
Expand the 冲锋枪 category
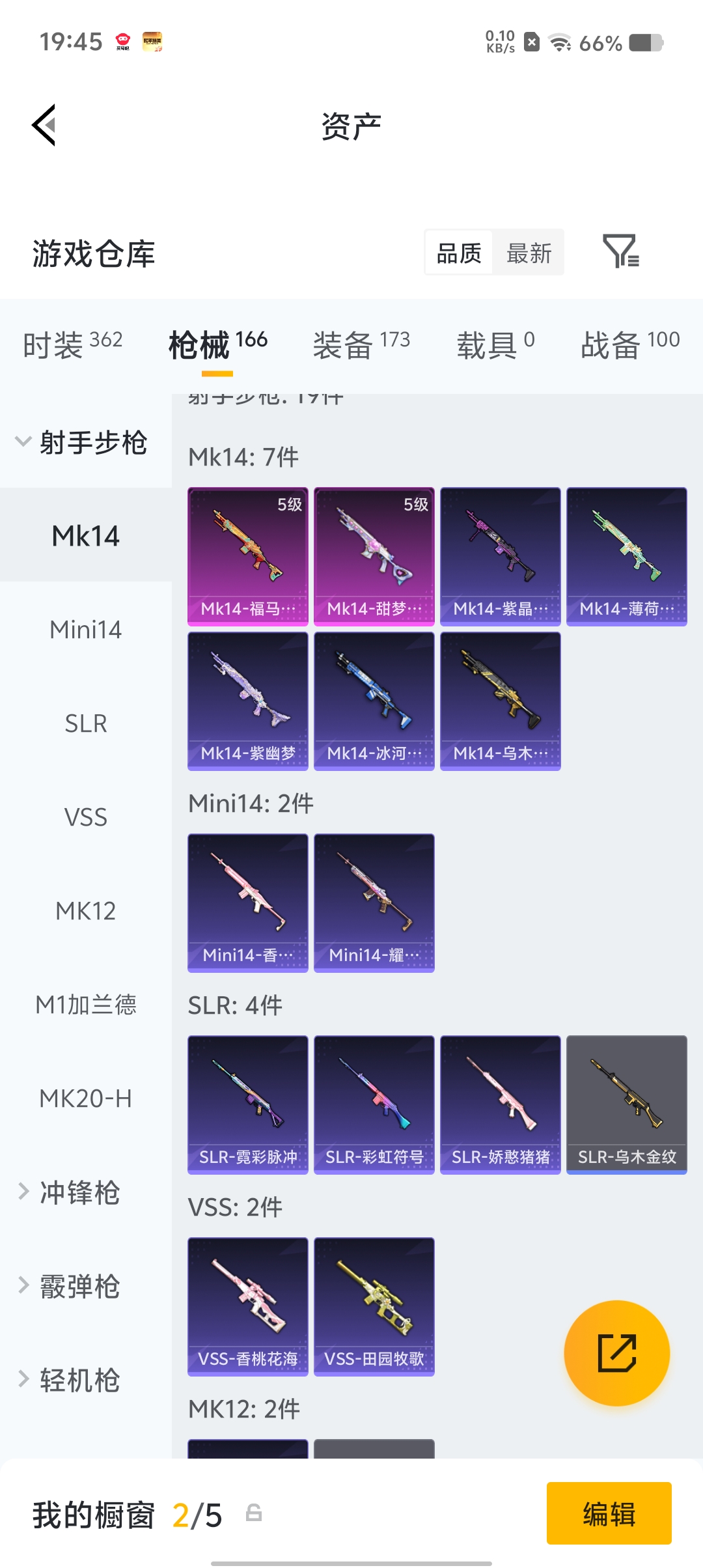point(78,1192)
